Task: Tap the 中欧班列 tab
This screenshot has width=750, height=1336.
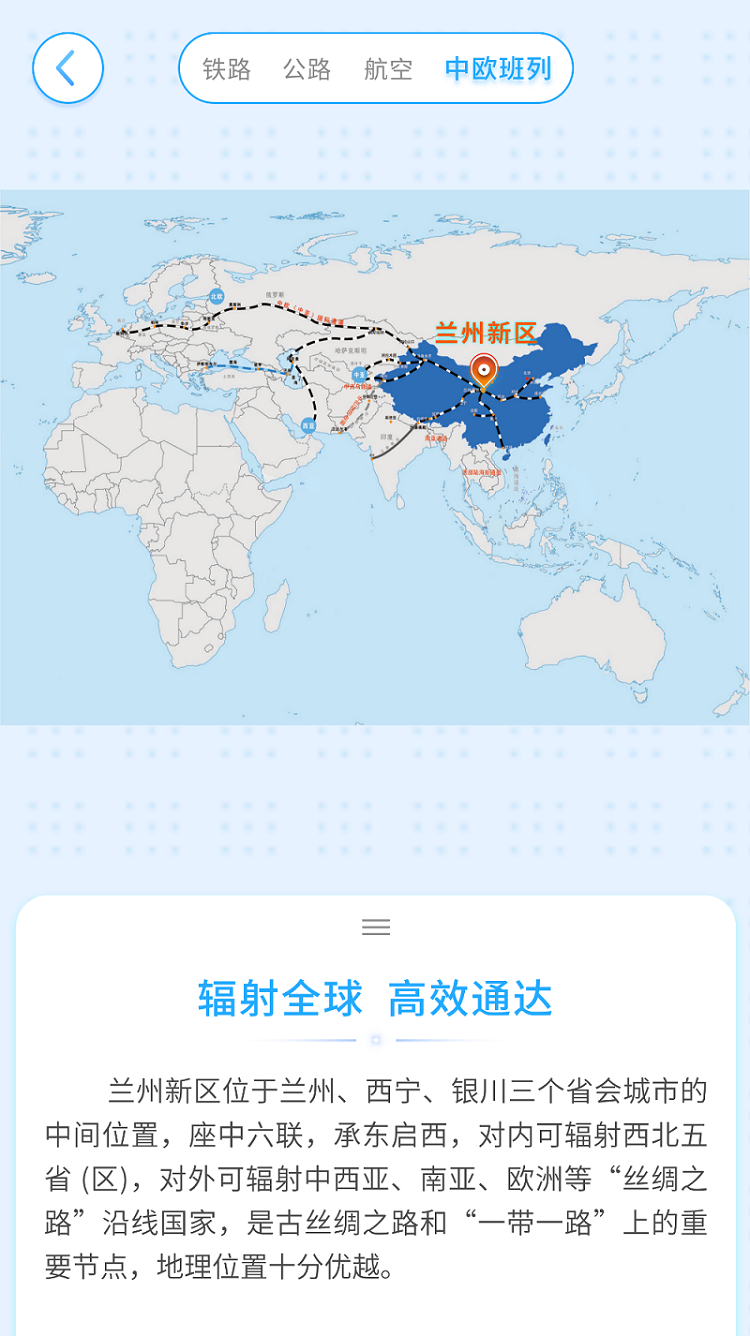Action: click(498, 69)
